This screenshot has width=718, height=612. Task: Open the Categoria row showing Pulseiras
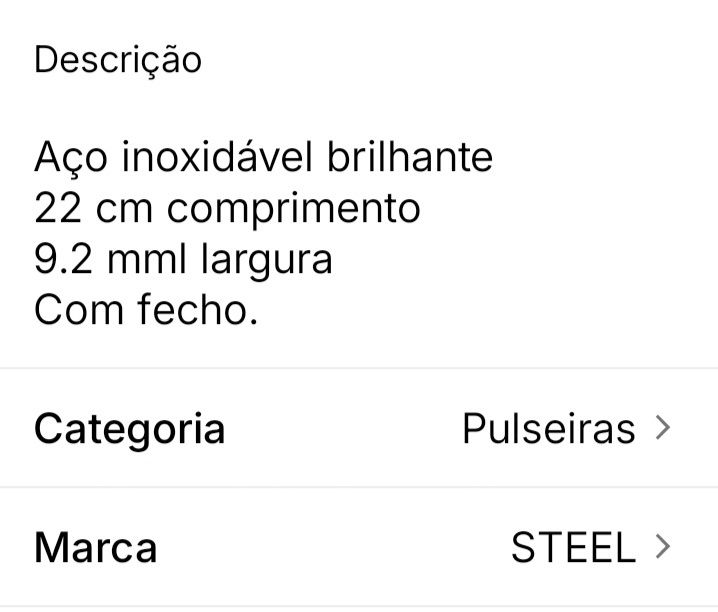pos(359,429)
